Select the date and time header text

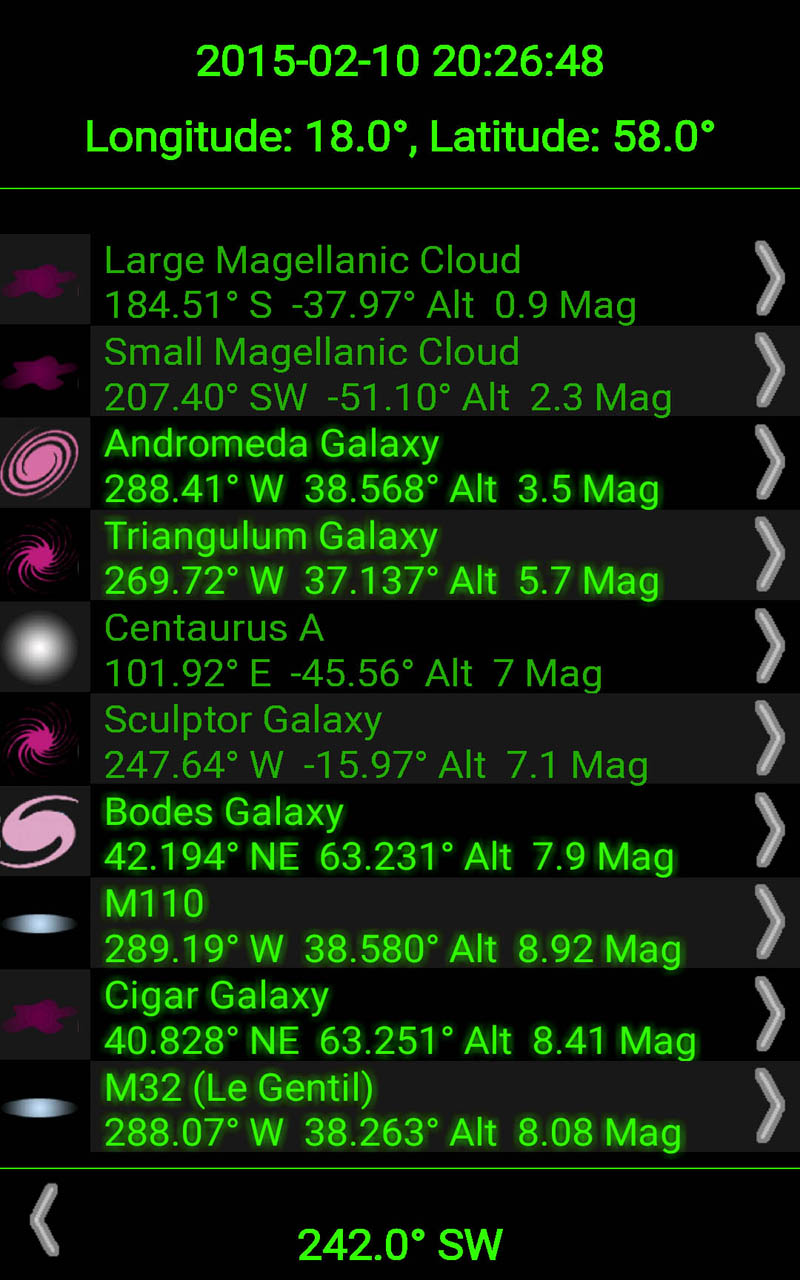tap(399, 62)
